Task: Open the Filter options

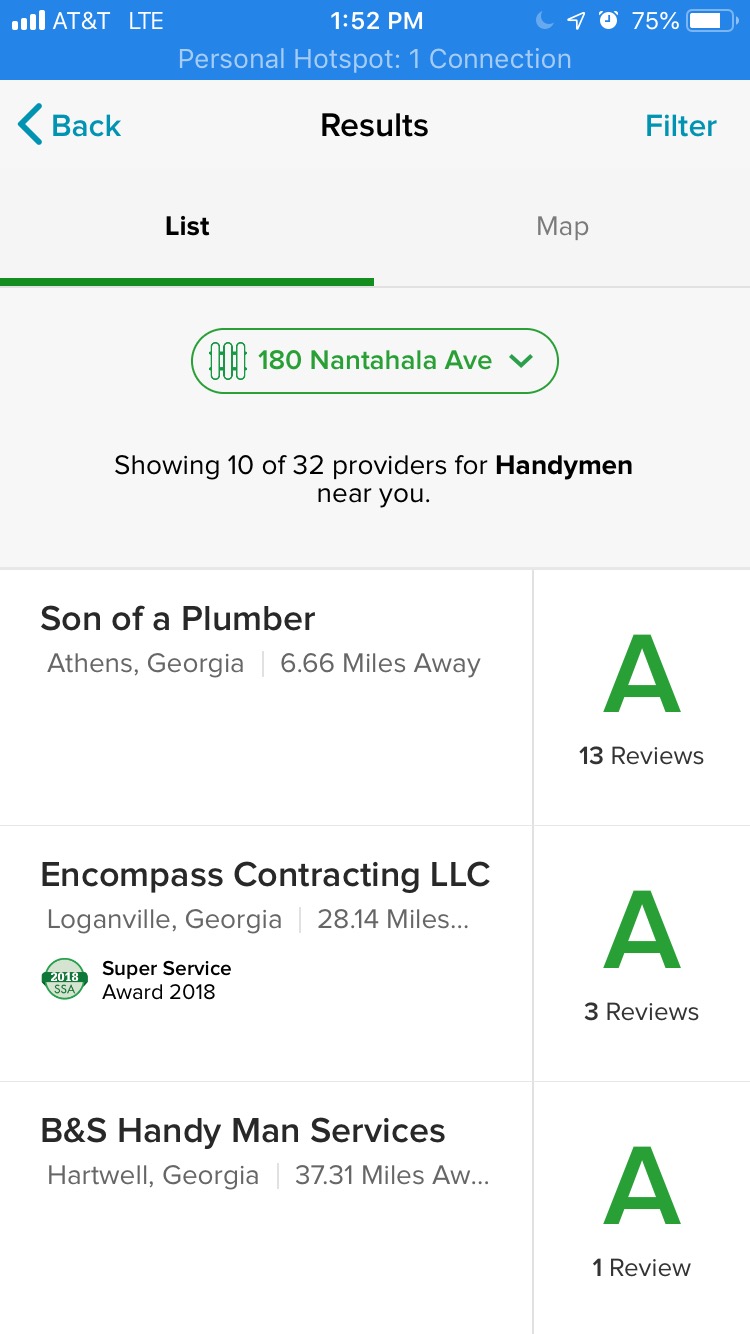Action: (x=681, y=126)
